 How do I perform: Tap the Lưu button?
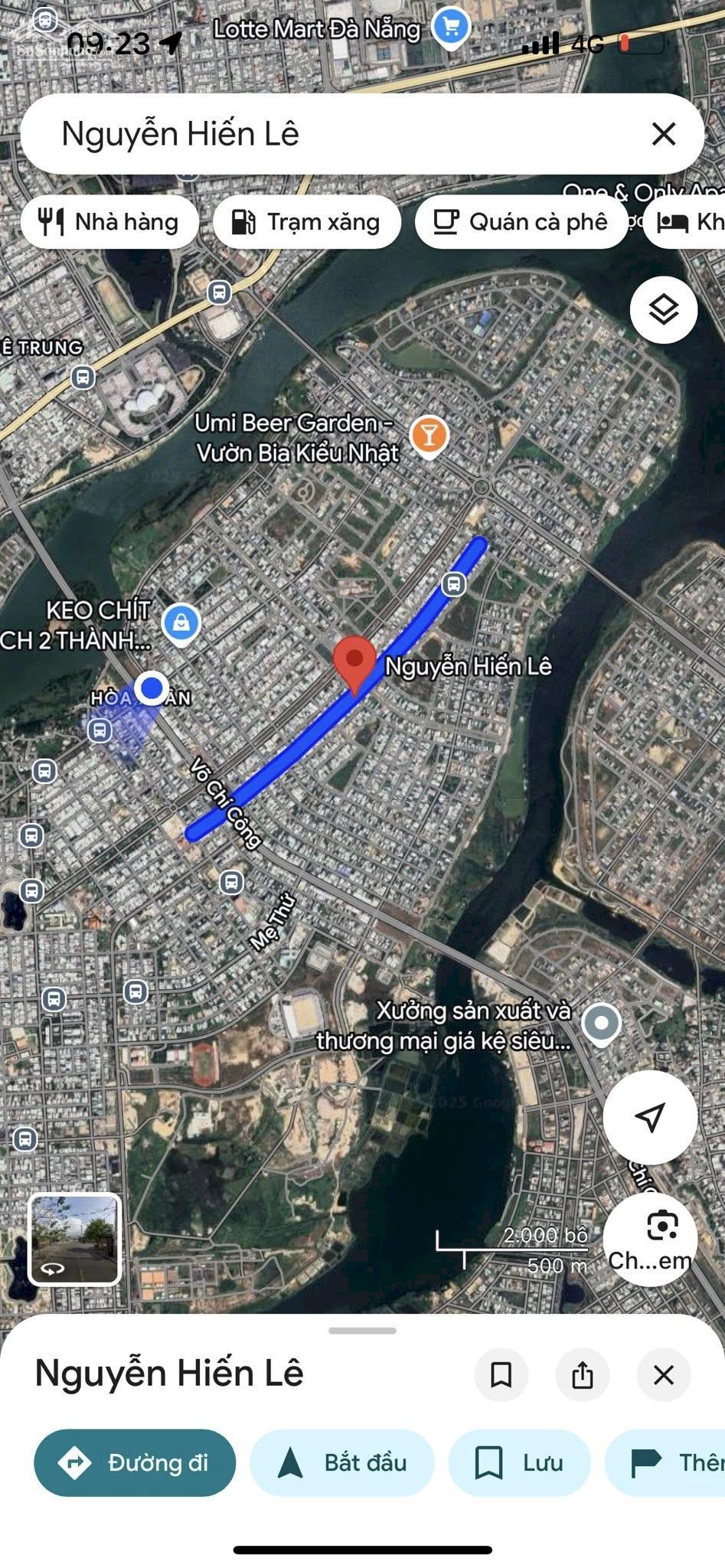tap(519, 1463)
